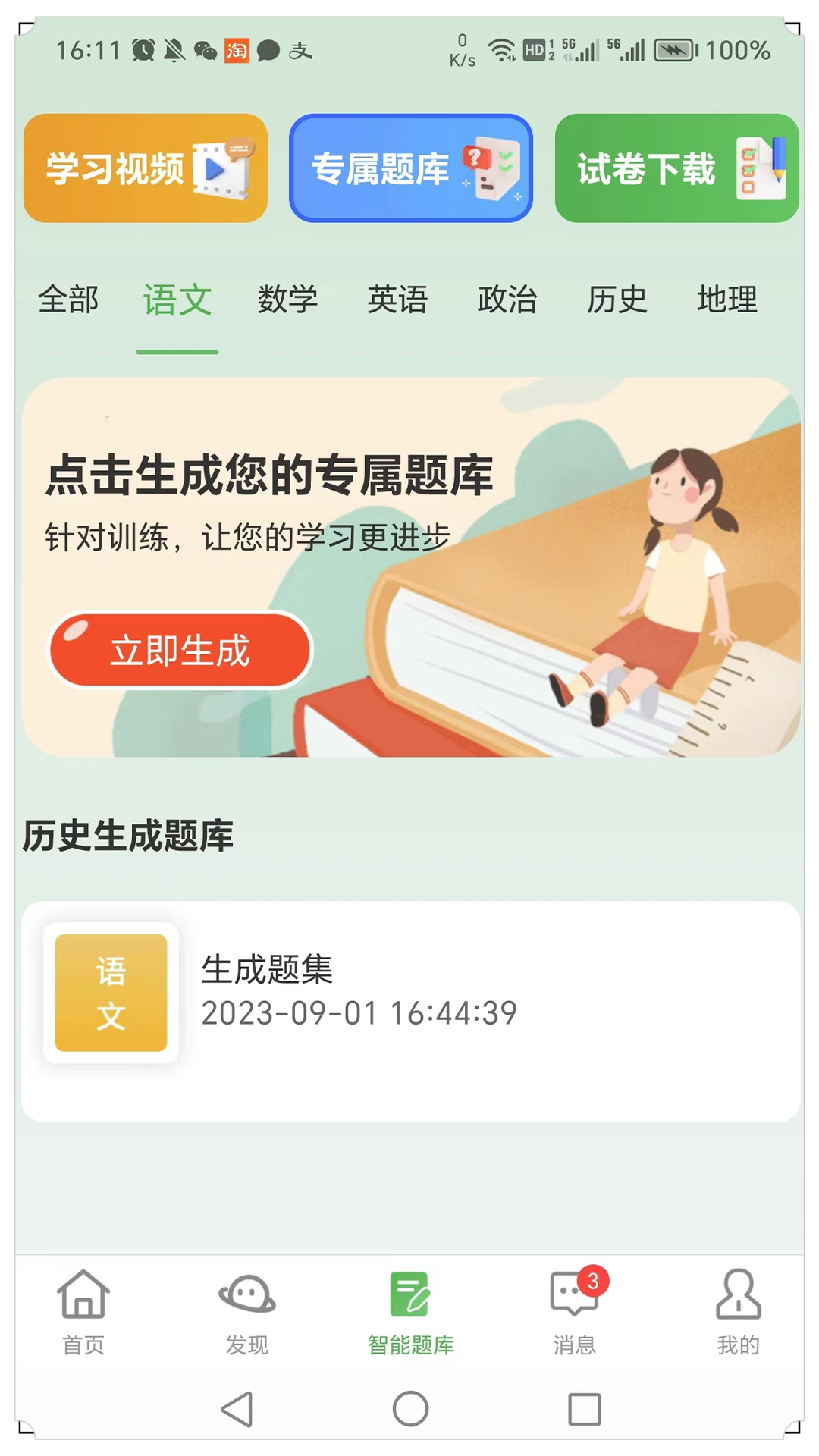Screen dimensions: 819x1456
Task: Select 智能题库 bottom tab
Action: tap(410, 1312)
